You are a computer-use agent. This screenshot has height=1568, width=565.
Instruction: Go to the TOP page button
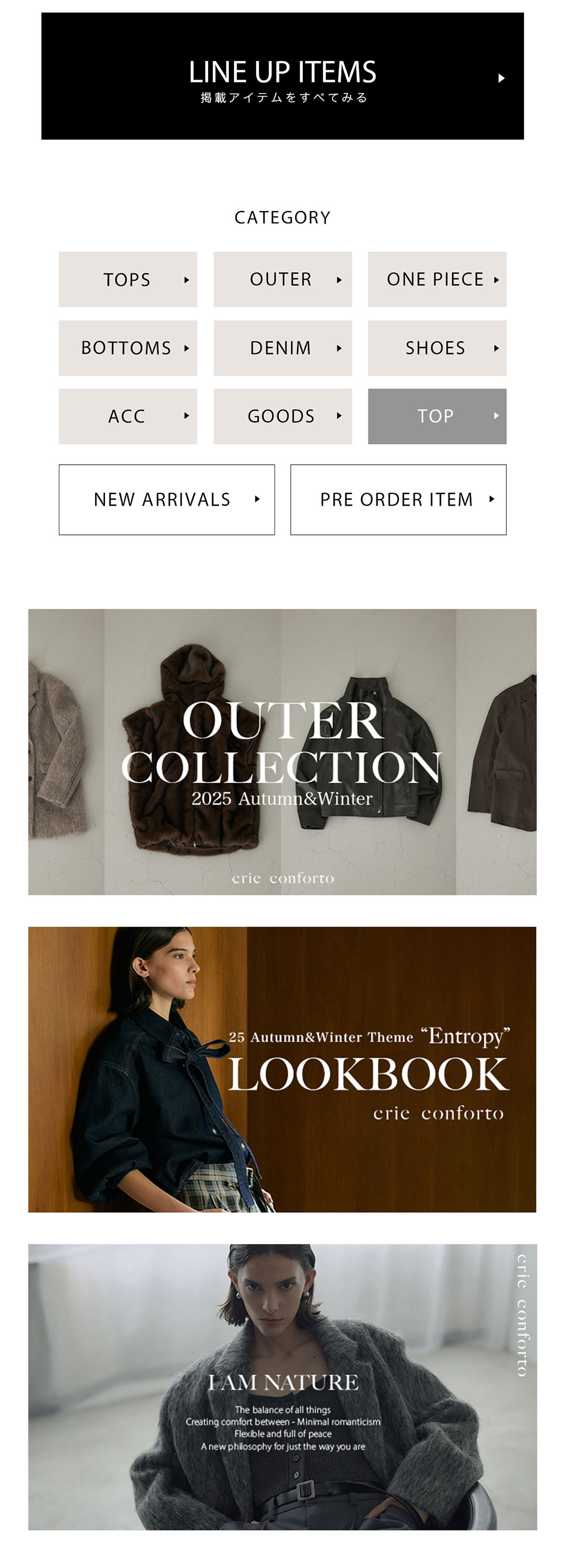tap(436, 416)
